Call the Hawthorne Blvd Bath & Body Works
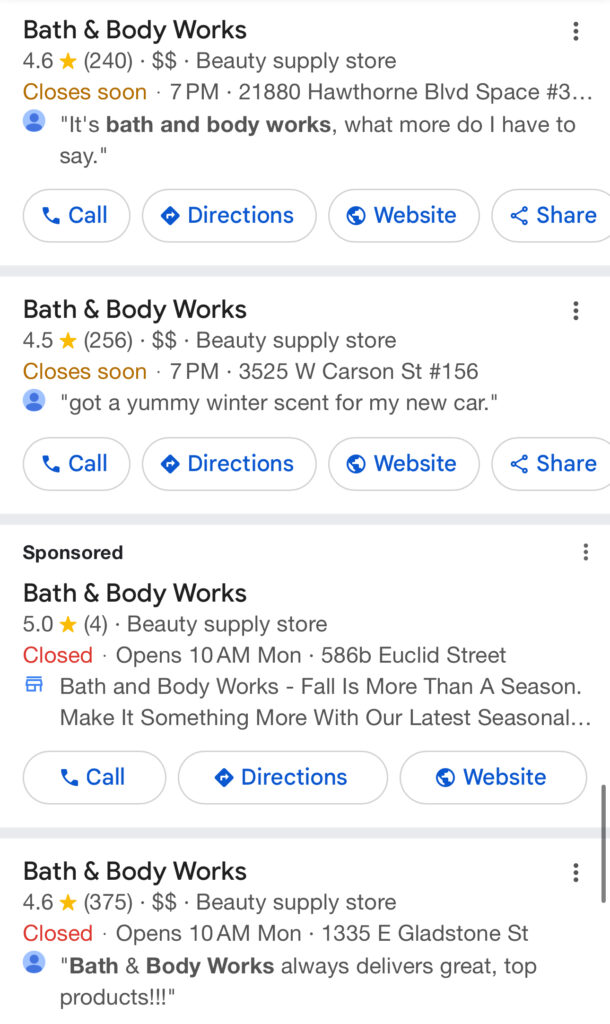Image resolution: width=610 pixels, height=1024 pixels. (x=76, y=215)
